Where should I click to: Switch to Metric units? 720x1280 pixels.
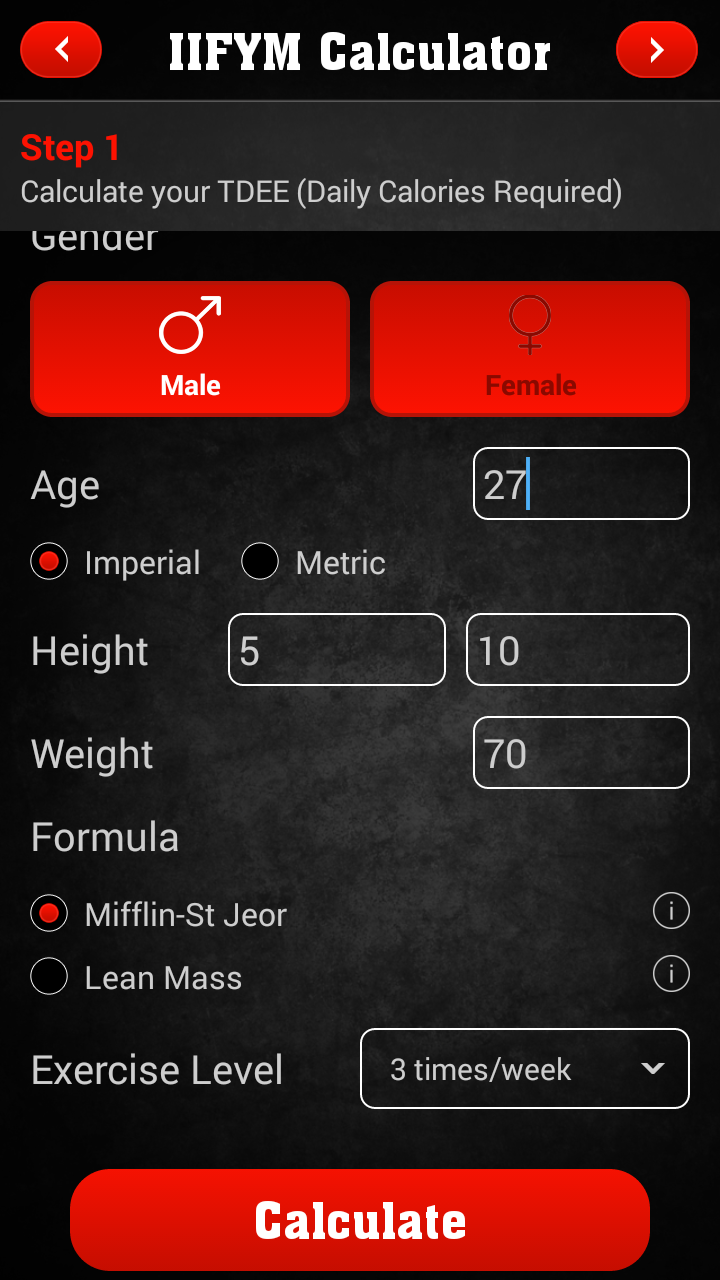260,562
